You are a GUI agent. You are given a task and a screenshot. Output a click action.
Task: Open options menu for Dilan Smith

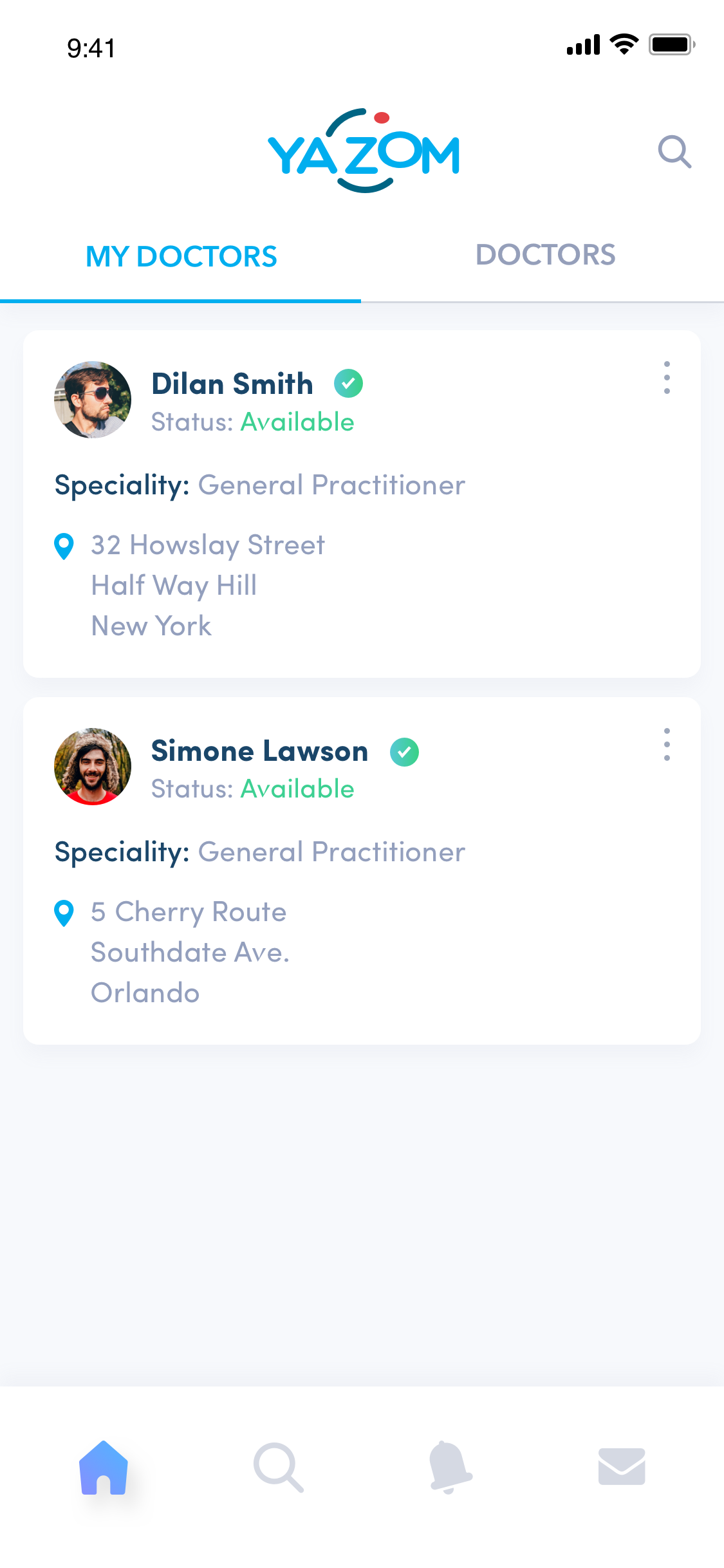coord(667,378)
